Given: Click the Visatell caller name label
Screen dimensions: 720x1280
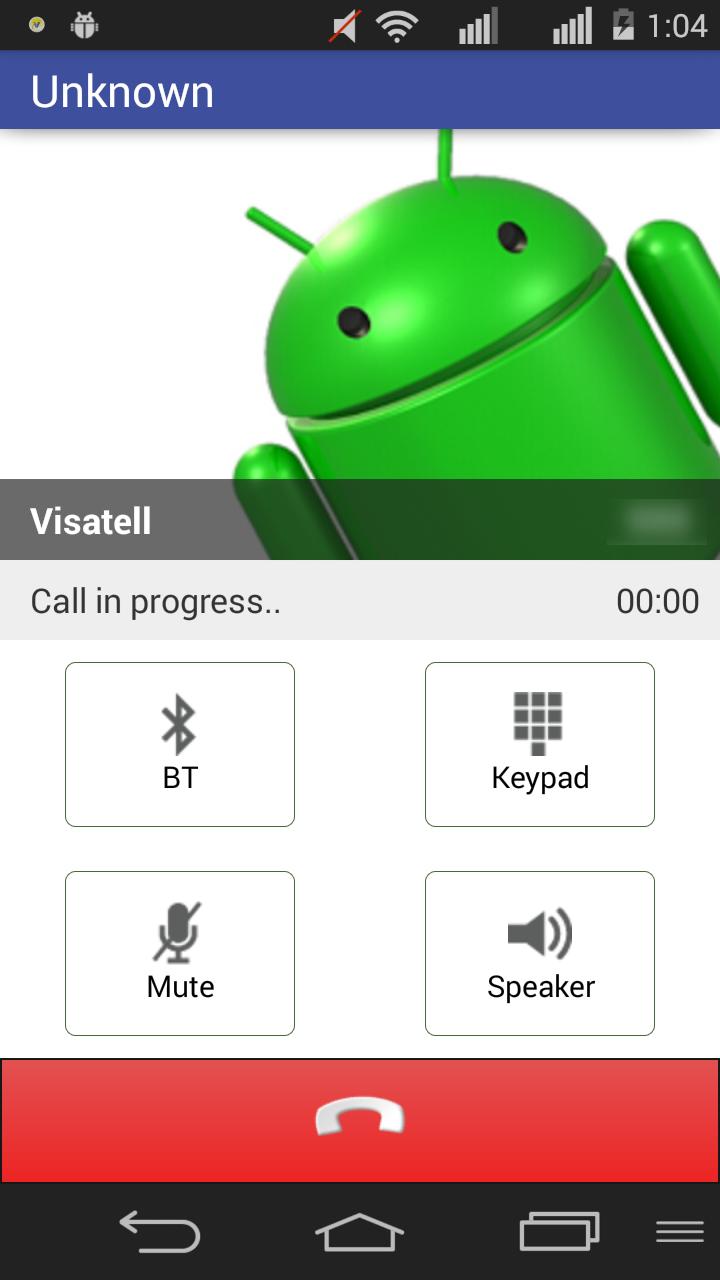Looking at the screenshot, I should coord(90,520).
